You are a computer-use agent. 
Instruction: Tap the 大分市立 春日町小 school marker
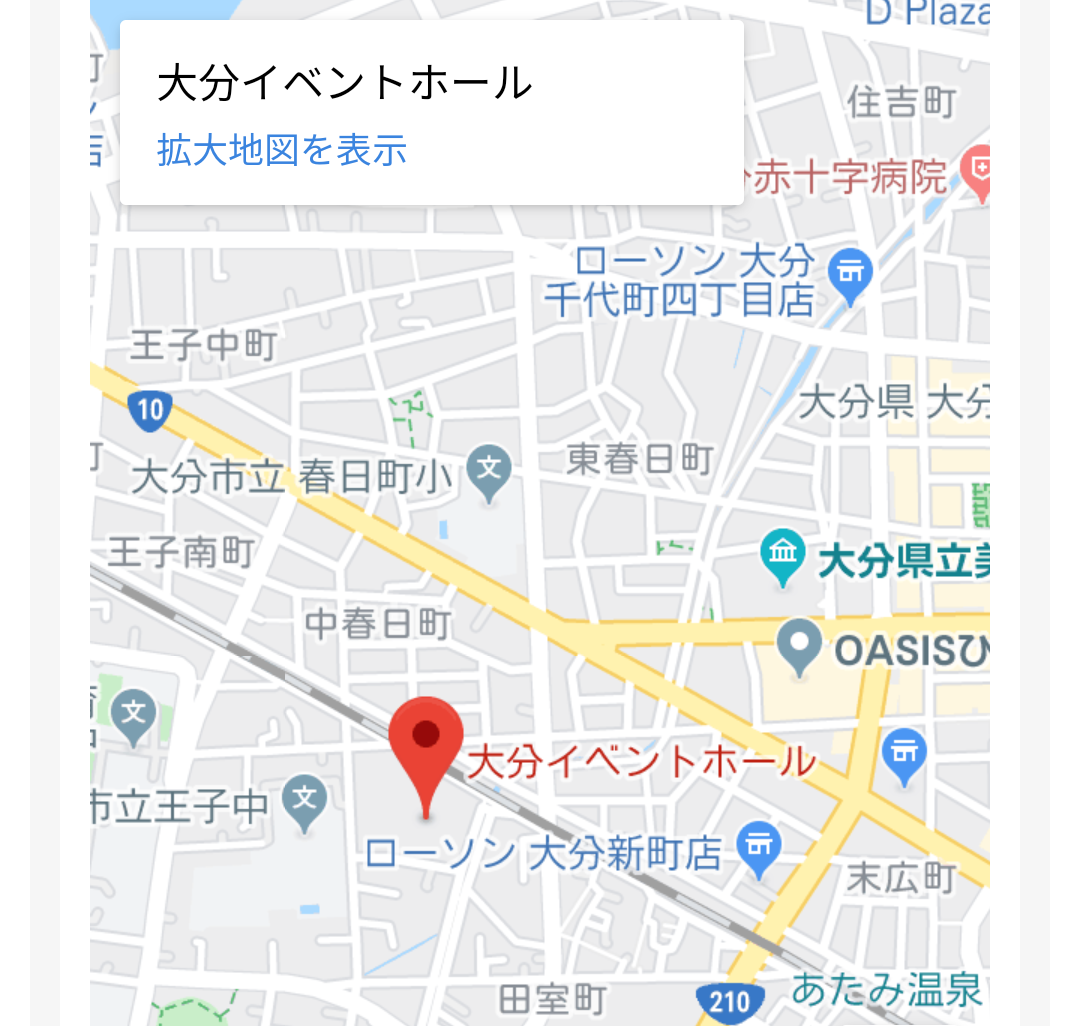pos(489,470)
